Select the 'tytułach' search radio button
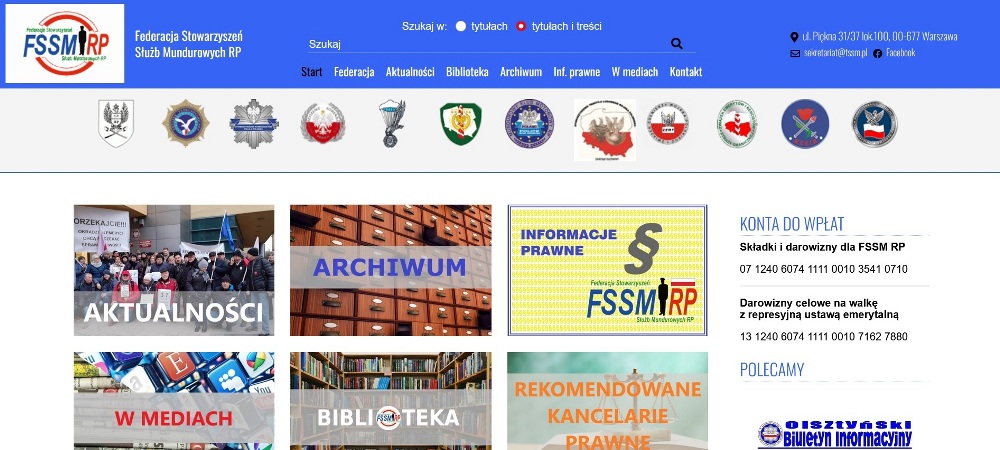This screenshot has width=1000, height=450. (461, 26)
